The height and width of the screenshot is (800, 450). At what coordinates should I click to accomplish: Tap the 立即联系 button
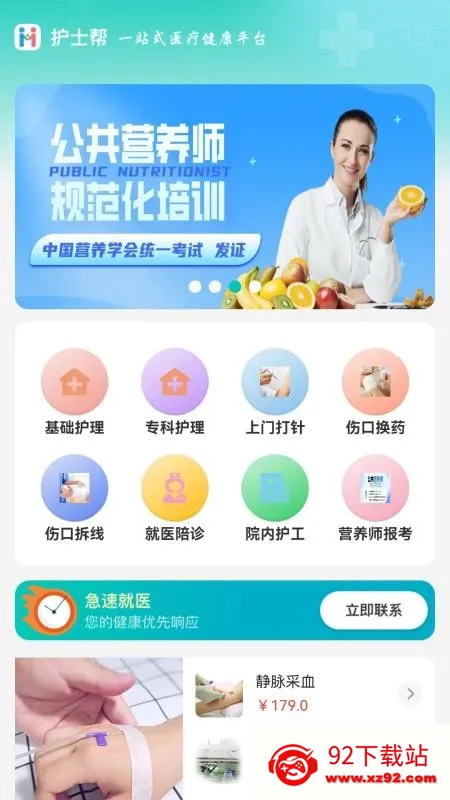[x=374, y=610]
